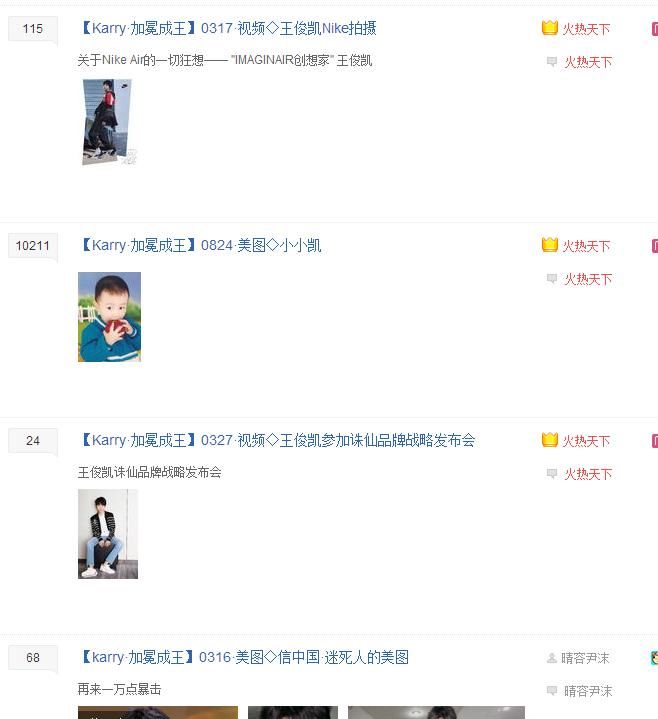
Task: View the seated photo in 诛仙 thread
Action: pos(108,533)
